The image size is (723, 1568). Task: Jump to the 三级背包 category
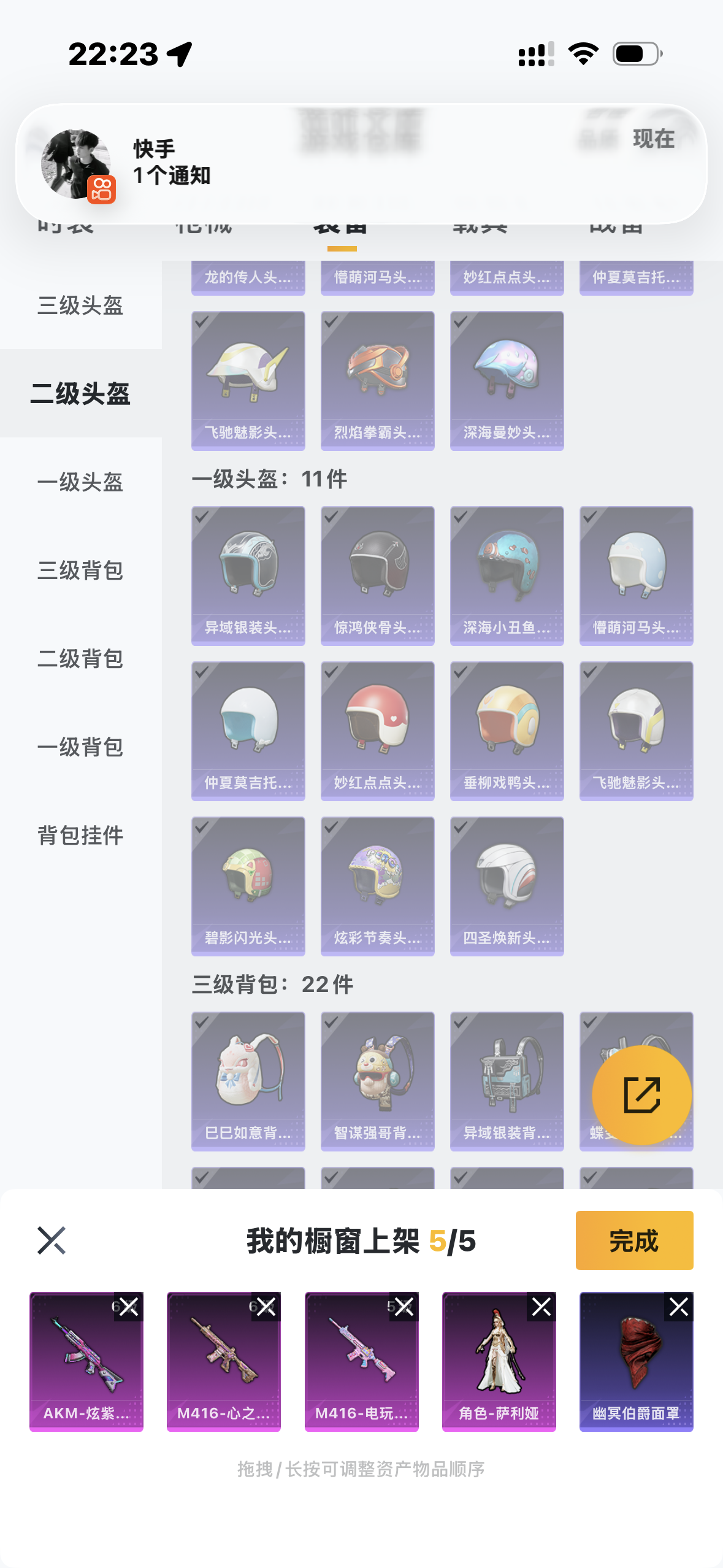[x=80, y=571]
